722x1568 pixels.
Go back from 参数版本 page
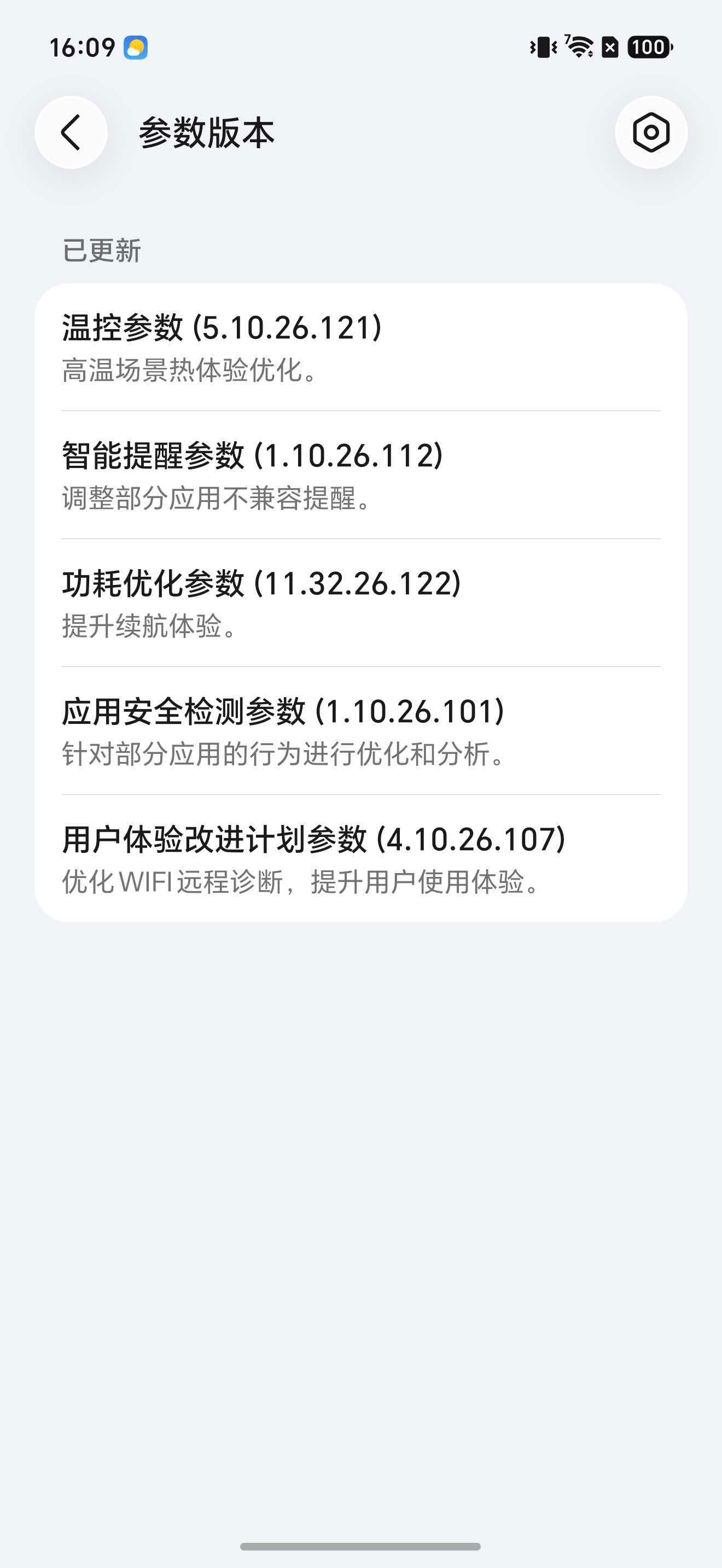(71, 132)
